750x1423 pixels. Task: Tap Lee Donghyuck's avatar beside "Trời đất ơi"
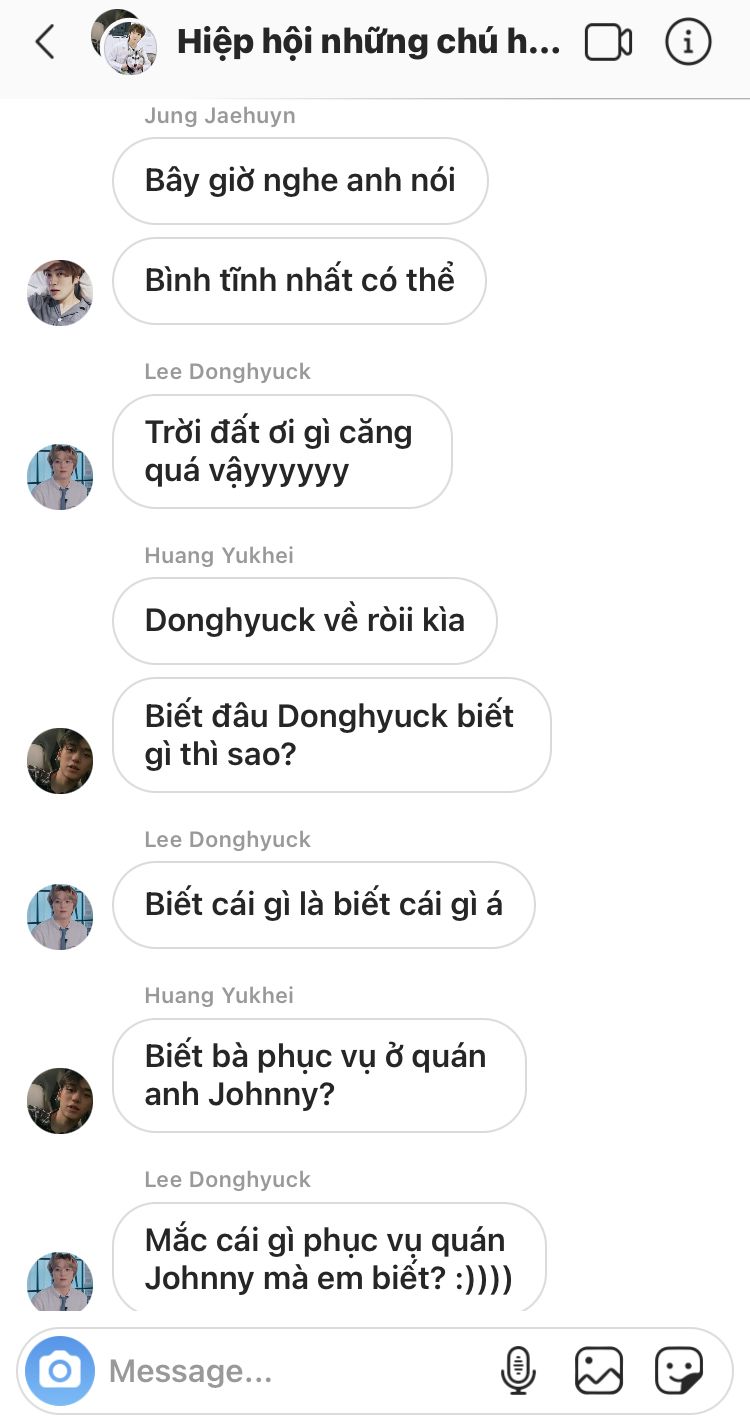click(x=60, y=477)
